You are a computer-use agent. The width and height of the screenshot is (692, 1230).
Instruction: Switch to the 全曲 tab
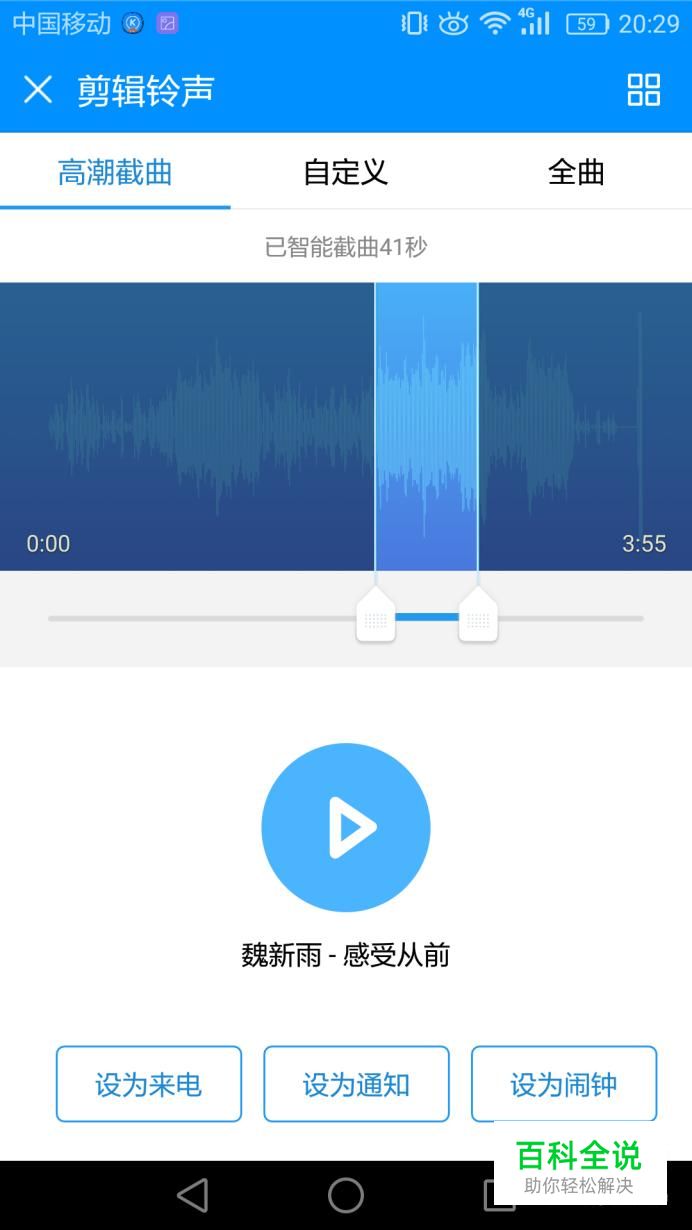(576, 172)
